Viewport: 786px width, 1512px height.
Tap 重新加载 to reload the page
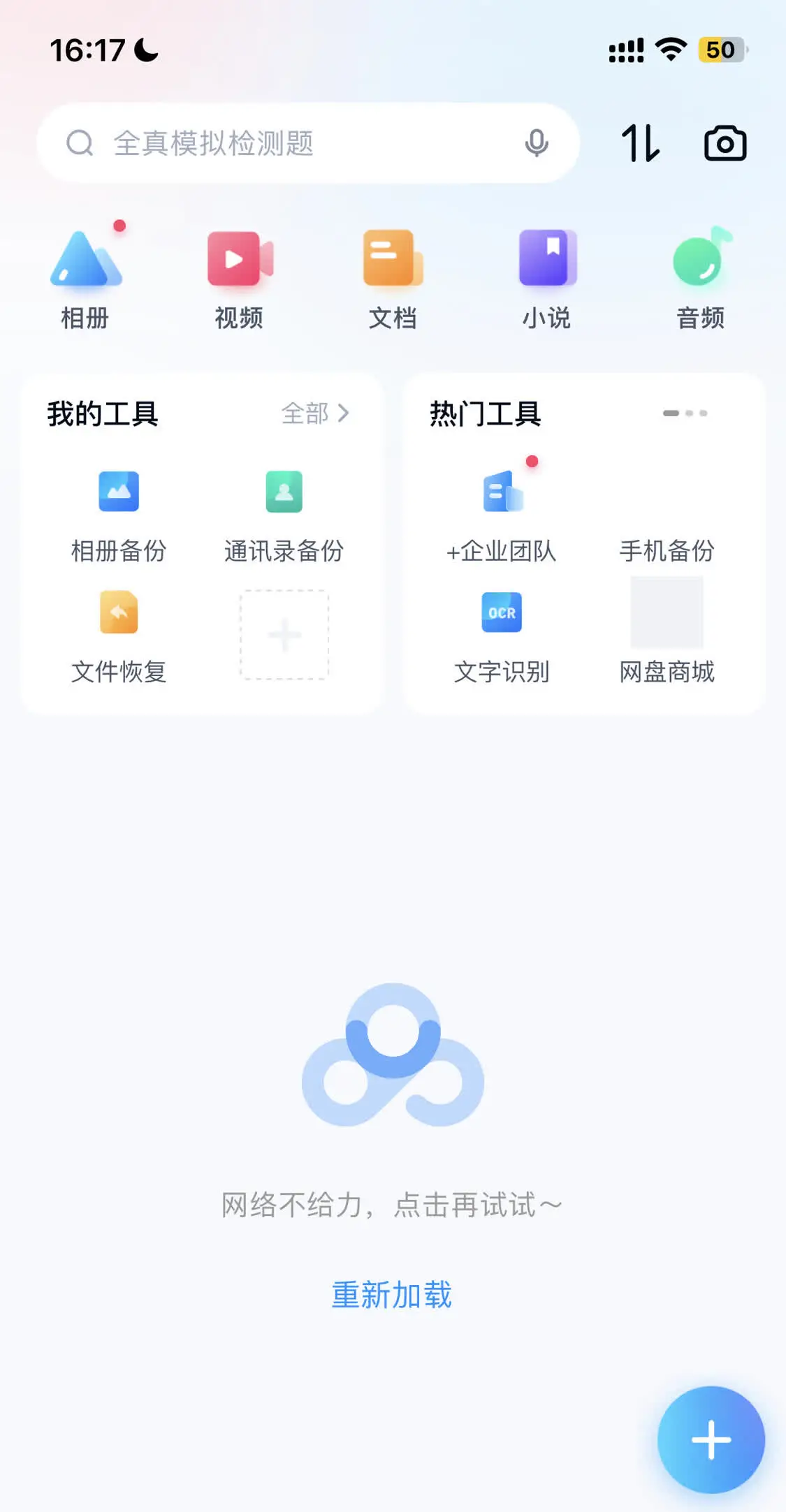pyautogui.click(x=392, y=1295)
